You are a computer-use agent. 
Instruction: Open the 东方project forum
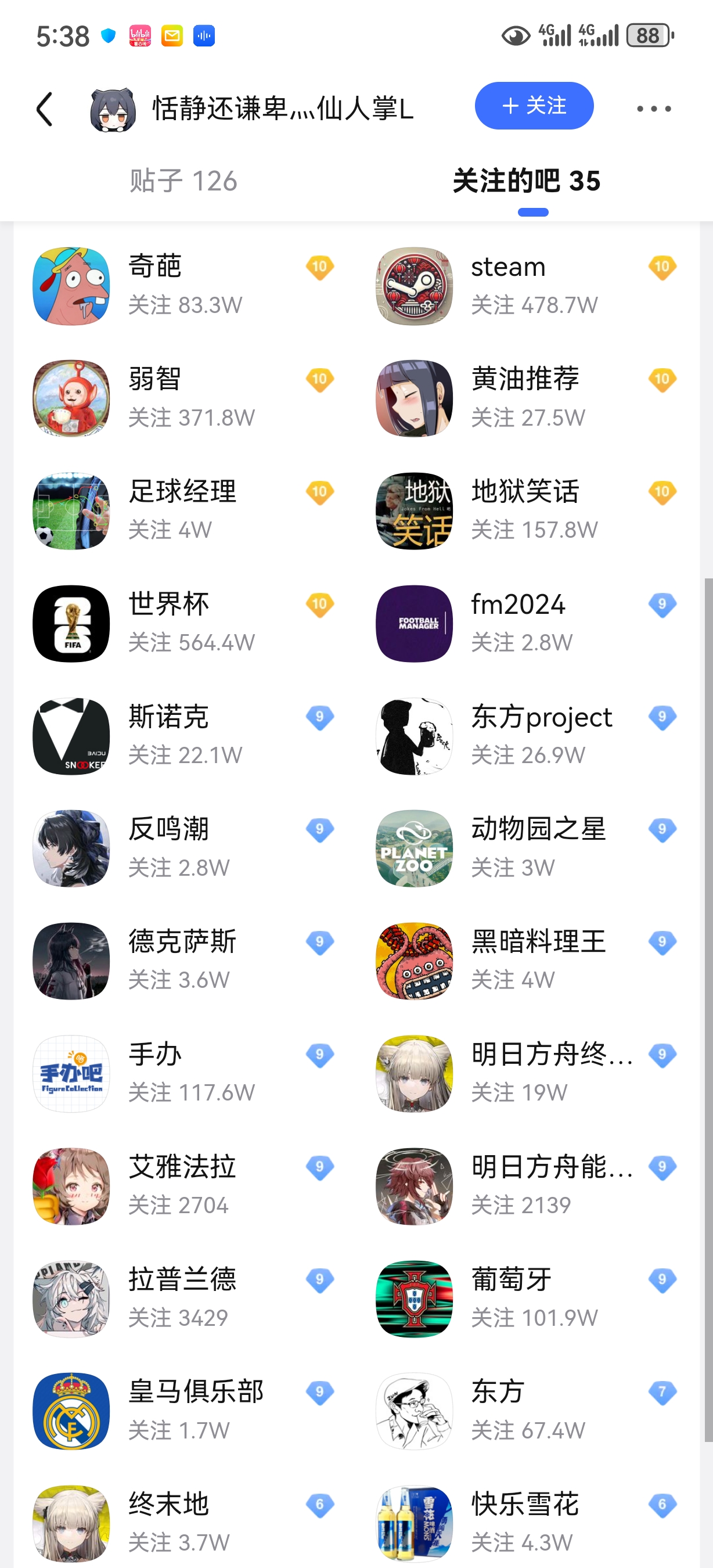525,735
